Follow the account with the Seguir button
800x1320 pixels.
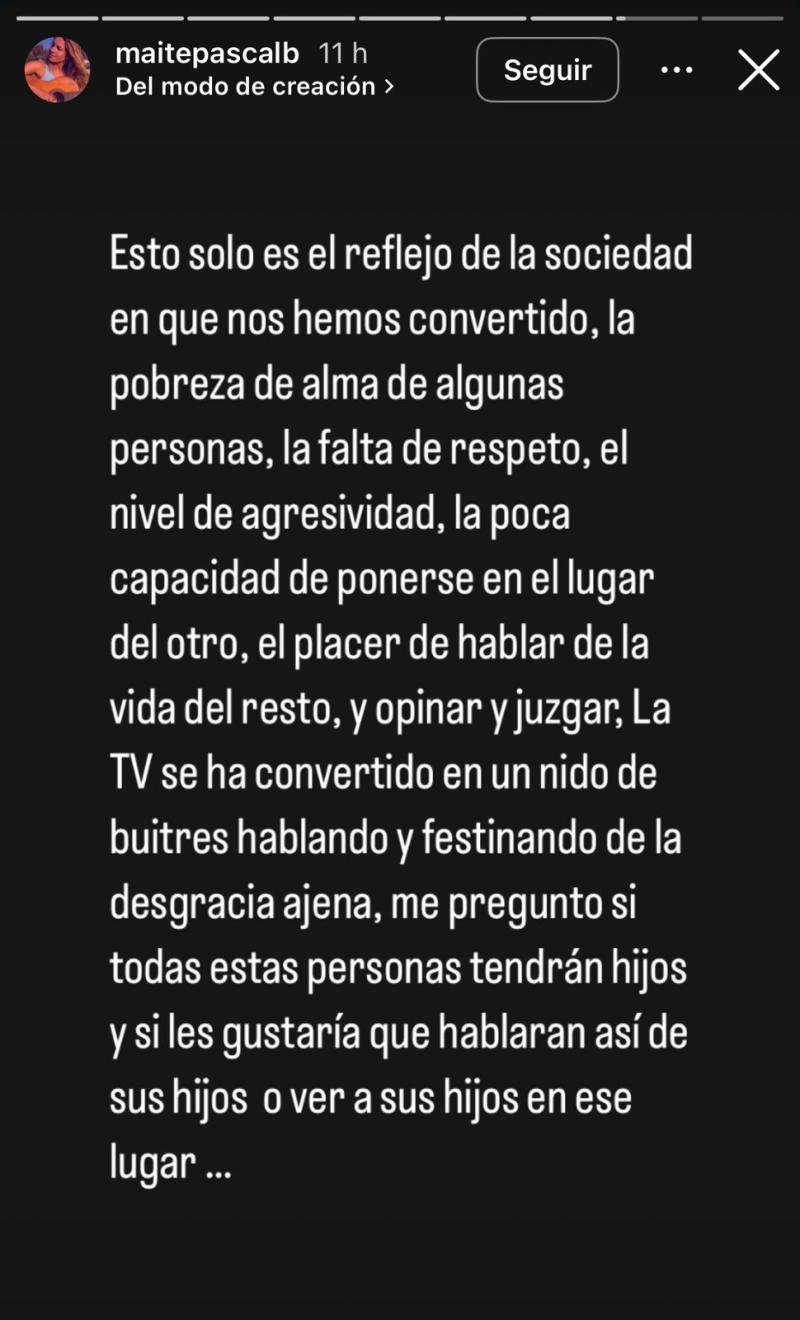click(547, 70)
